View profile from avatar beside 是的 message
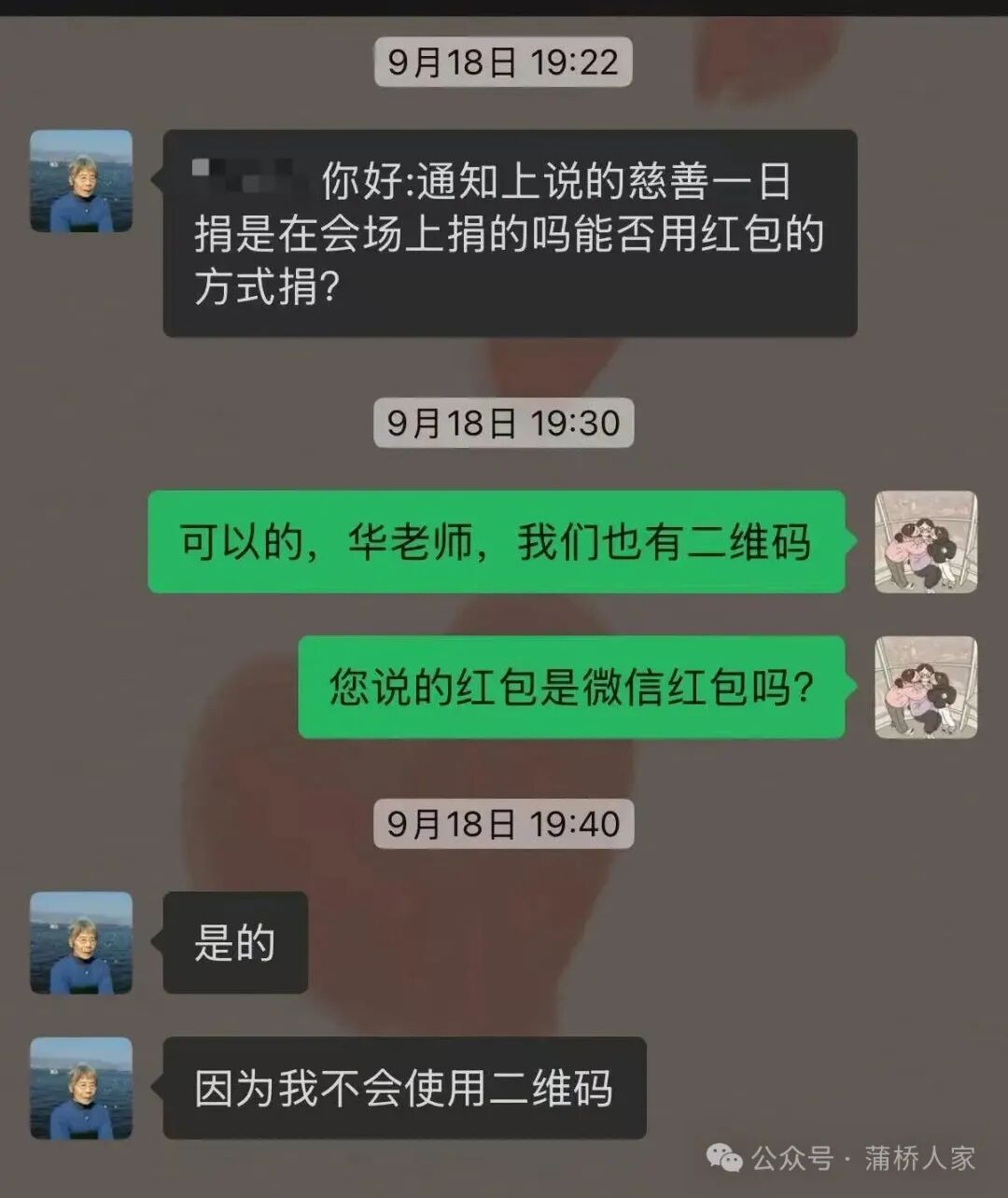The height and width of the screenshot is (1198, 1008). (81, 942)
